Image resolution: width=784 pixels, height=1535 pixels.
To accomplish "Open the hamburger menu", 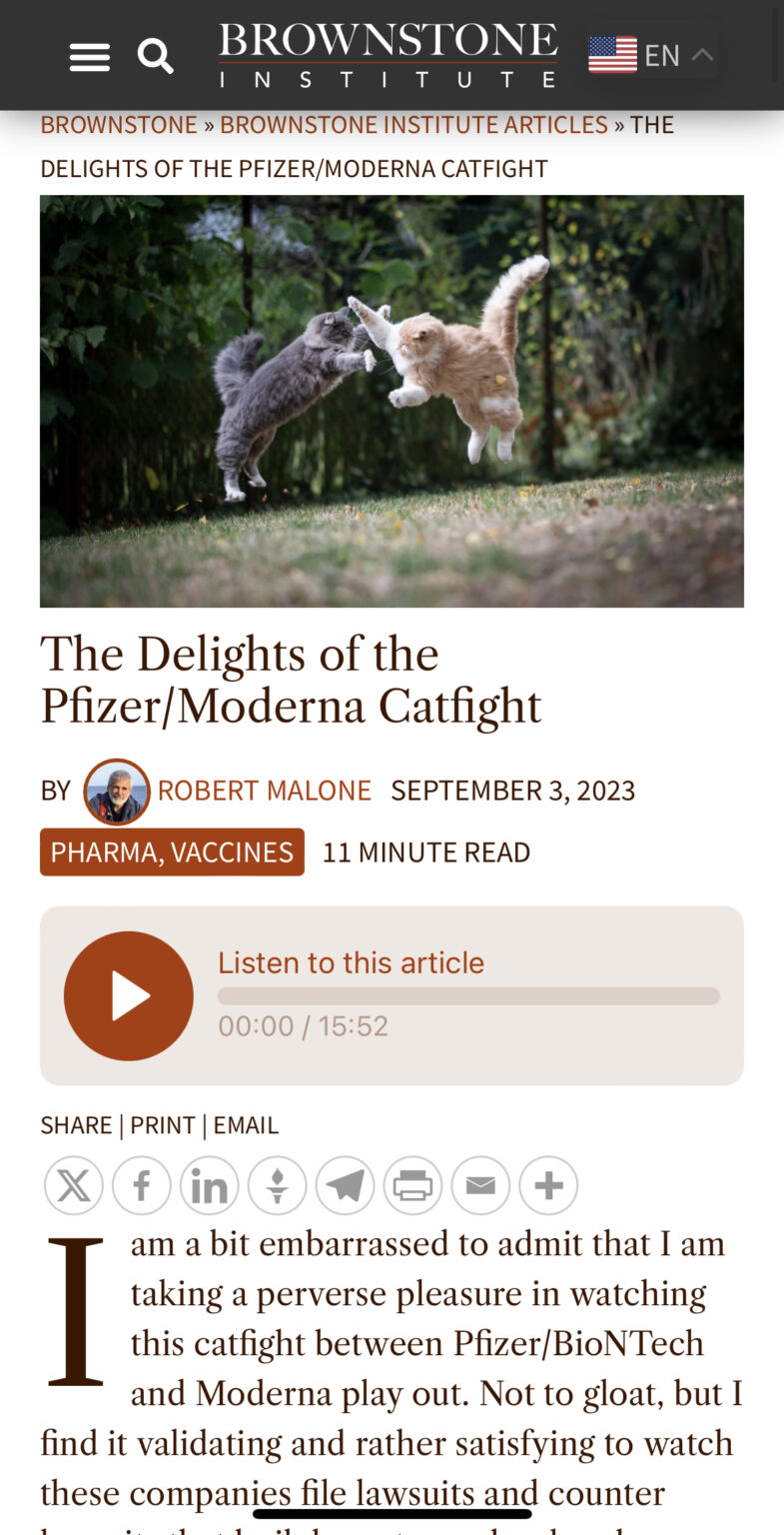I will pos(89,56).
